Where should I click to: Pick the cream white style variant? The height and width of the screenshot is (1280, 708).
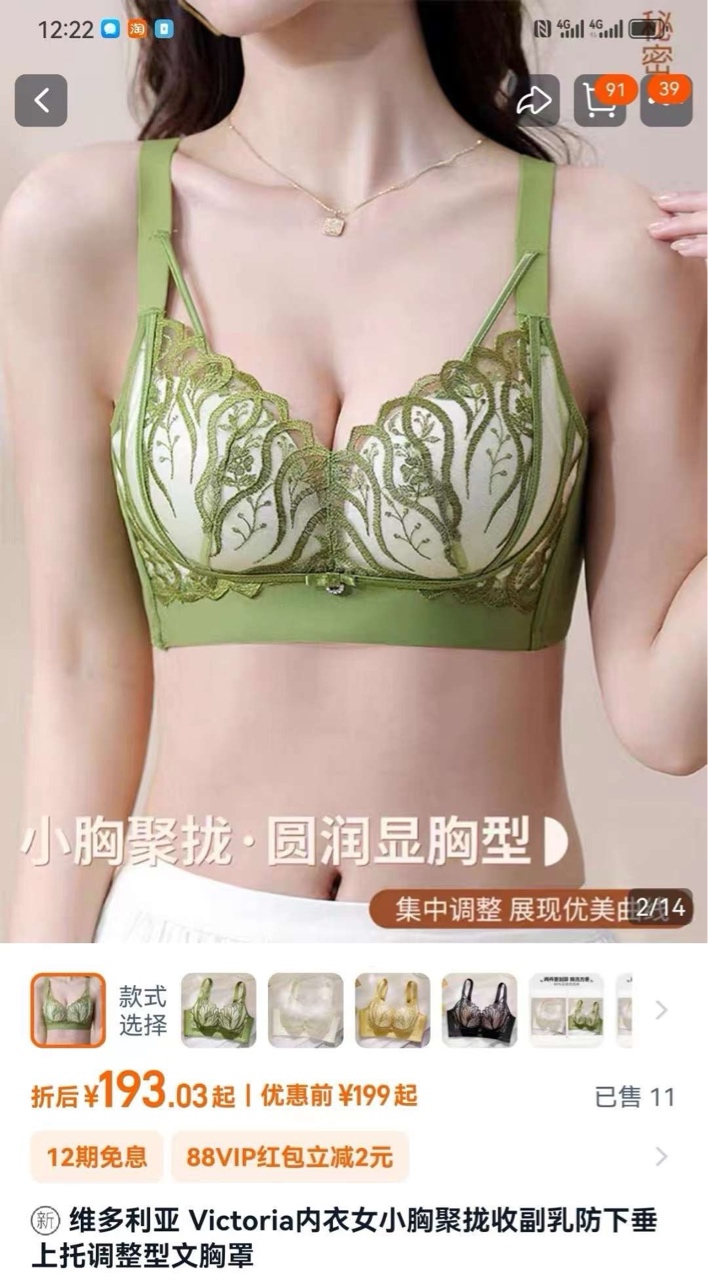pyautogui.click(x=305, y=1010)
